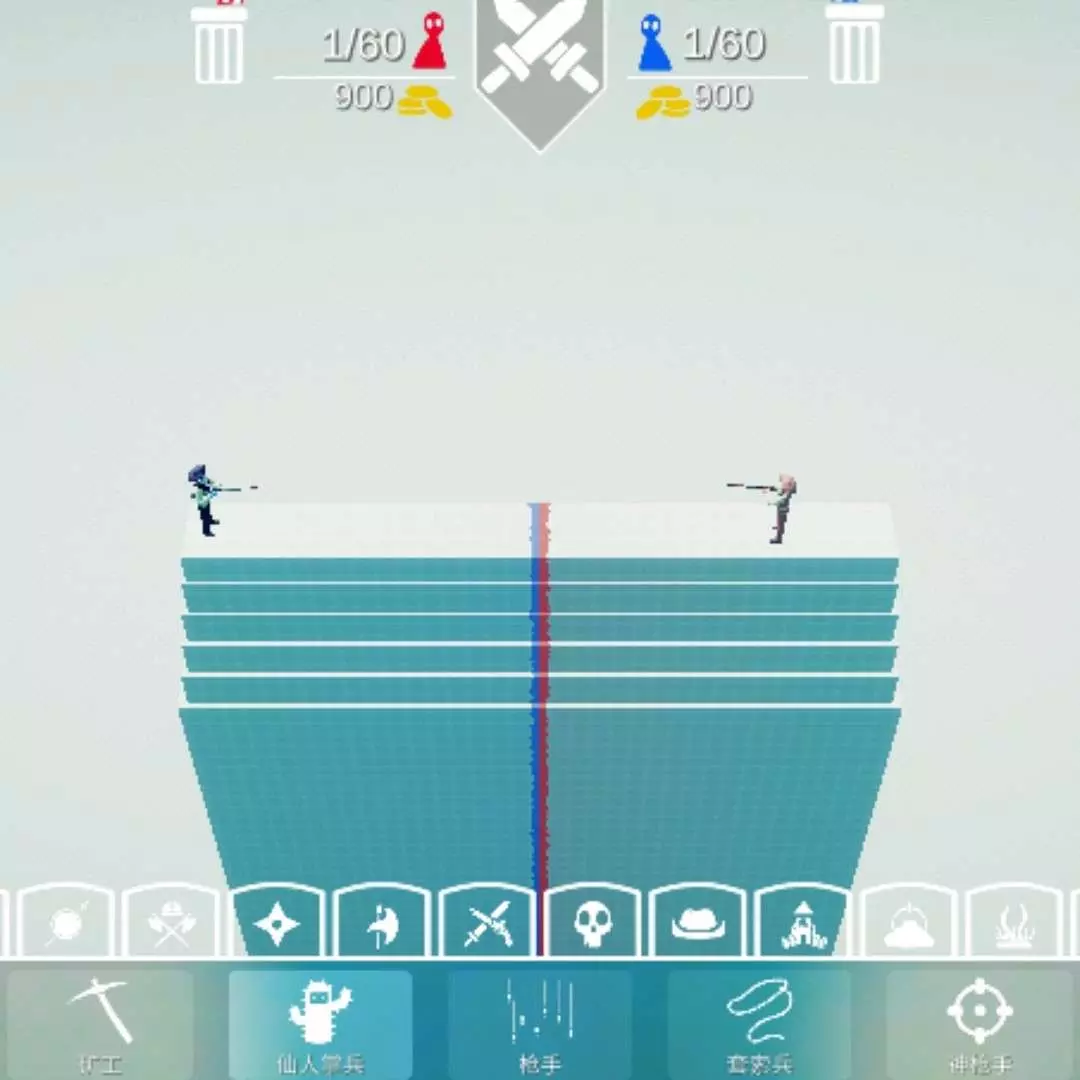Switch to the shuriken faction tab

pos(277,924)
